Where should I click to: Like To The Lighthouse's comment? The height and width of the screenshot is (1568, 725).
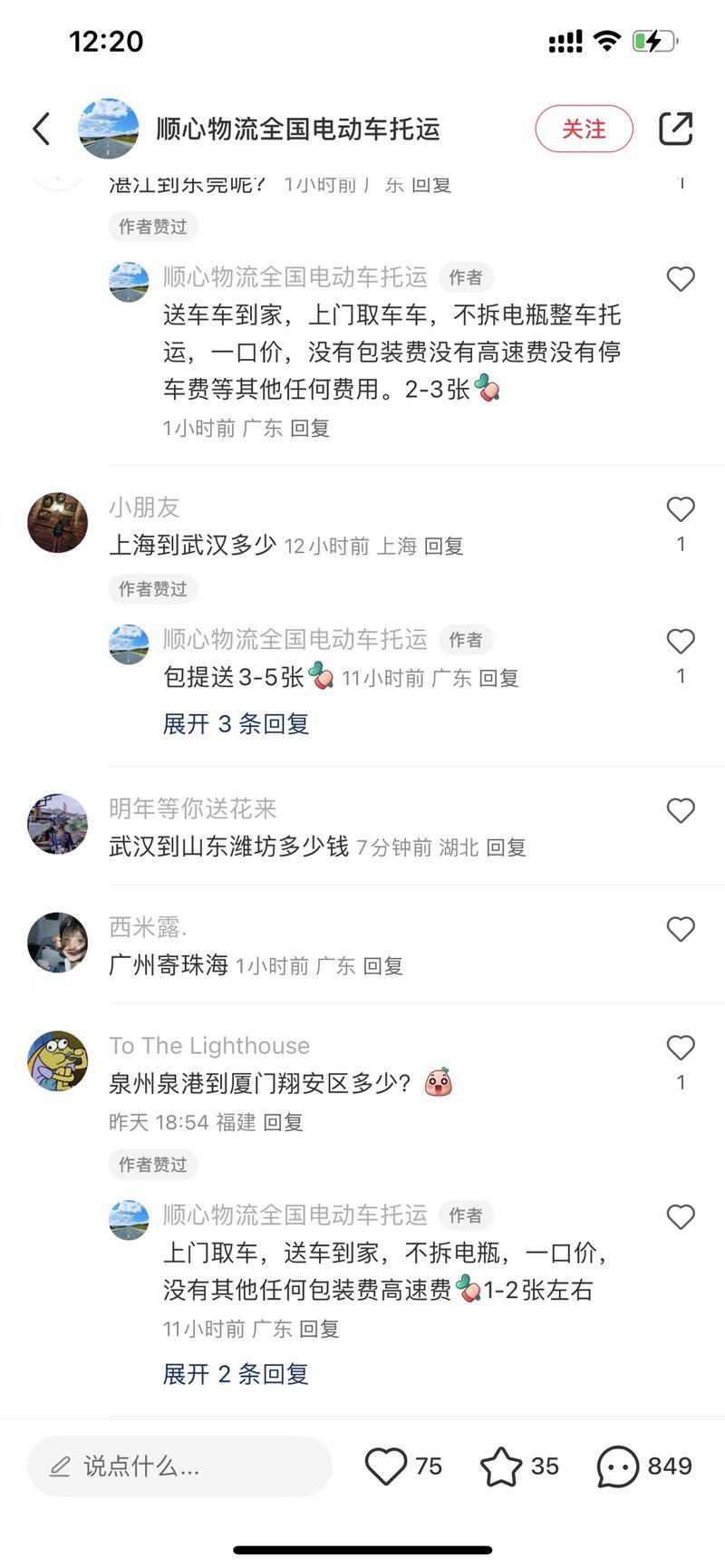tap(681, 1048)
